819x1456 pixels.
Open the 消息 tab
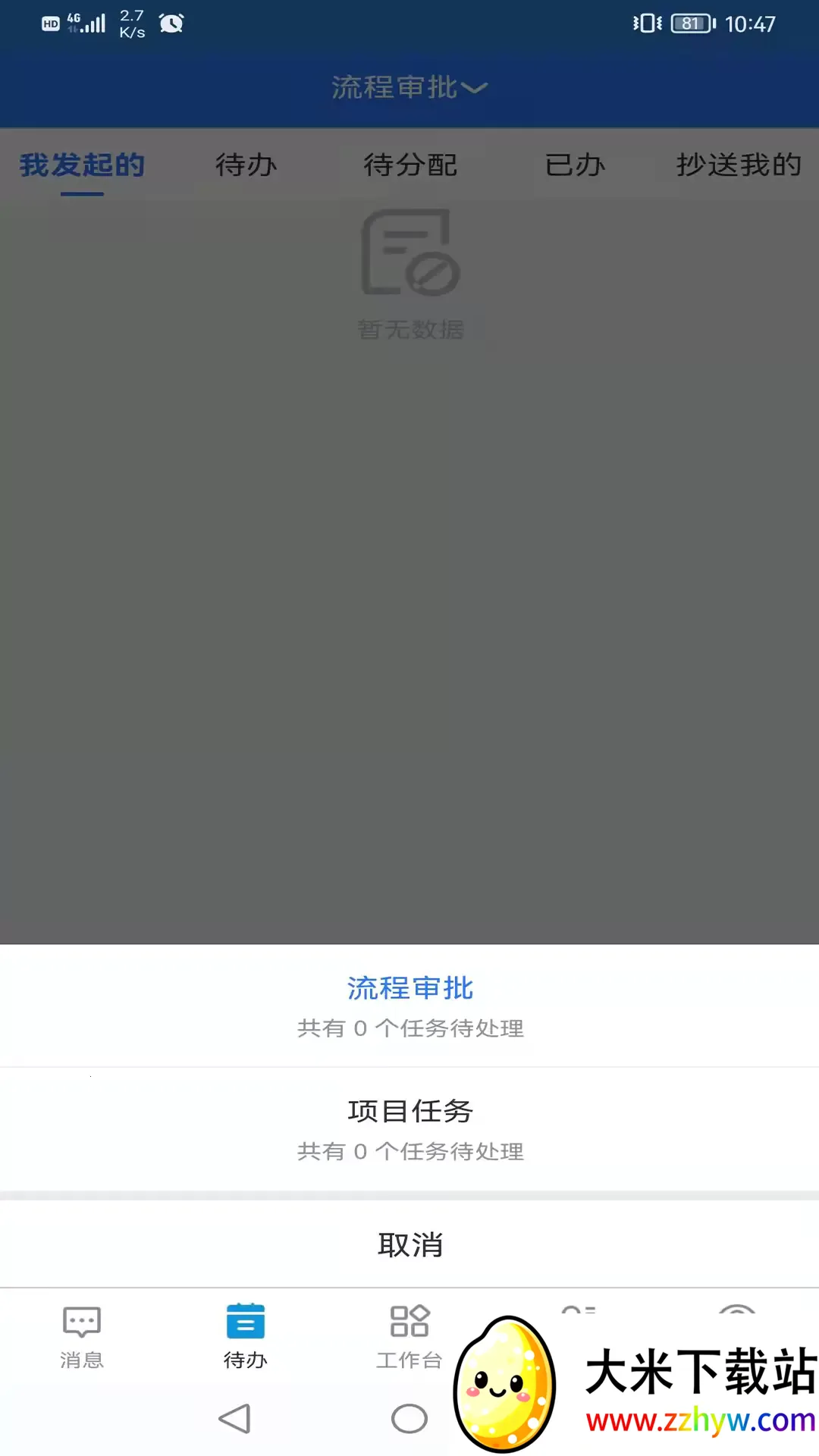[82, 1337]
